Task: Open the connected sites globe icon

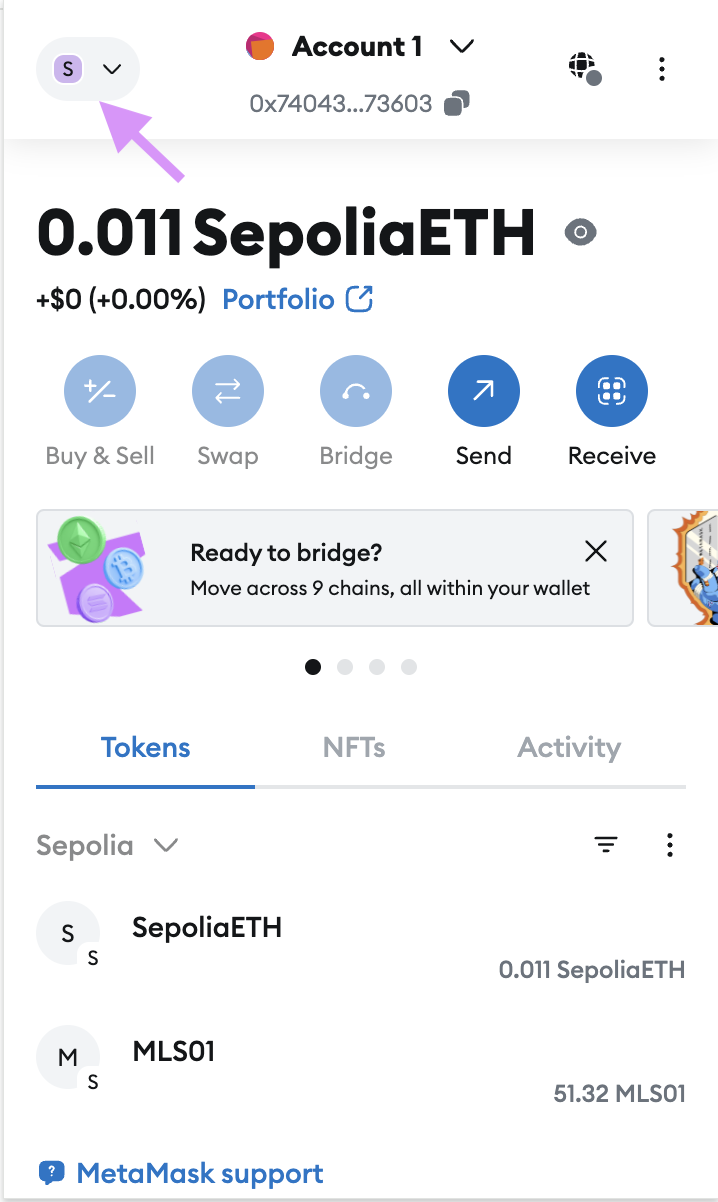Action: click(x=582, y=68)
